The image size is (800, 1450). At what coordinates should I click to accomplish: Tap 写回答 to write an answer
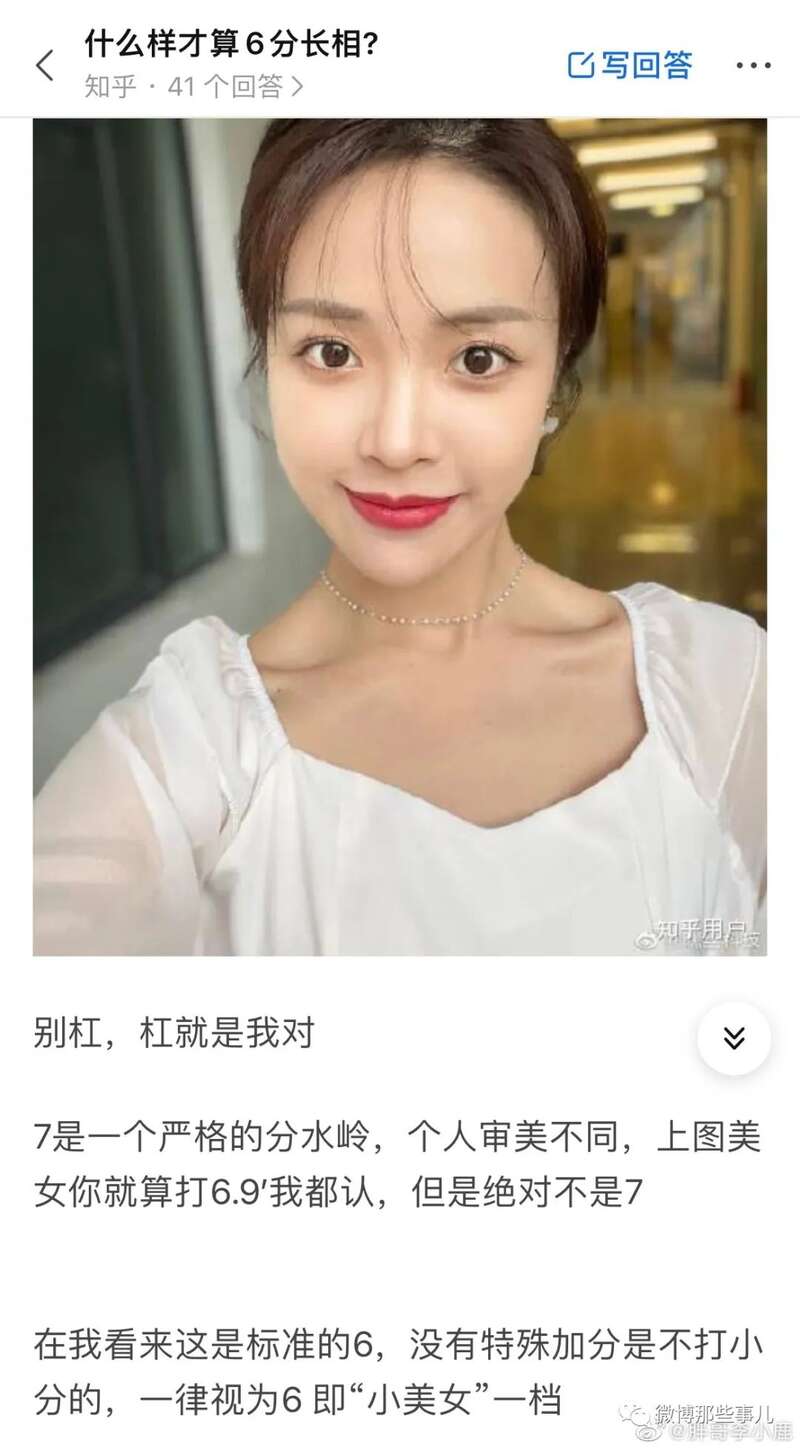coord(630,66)
